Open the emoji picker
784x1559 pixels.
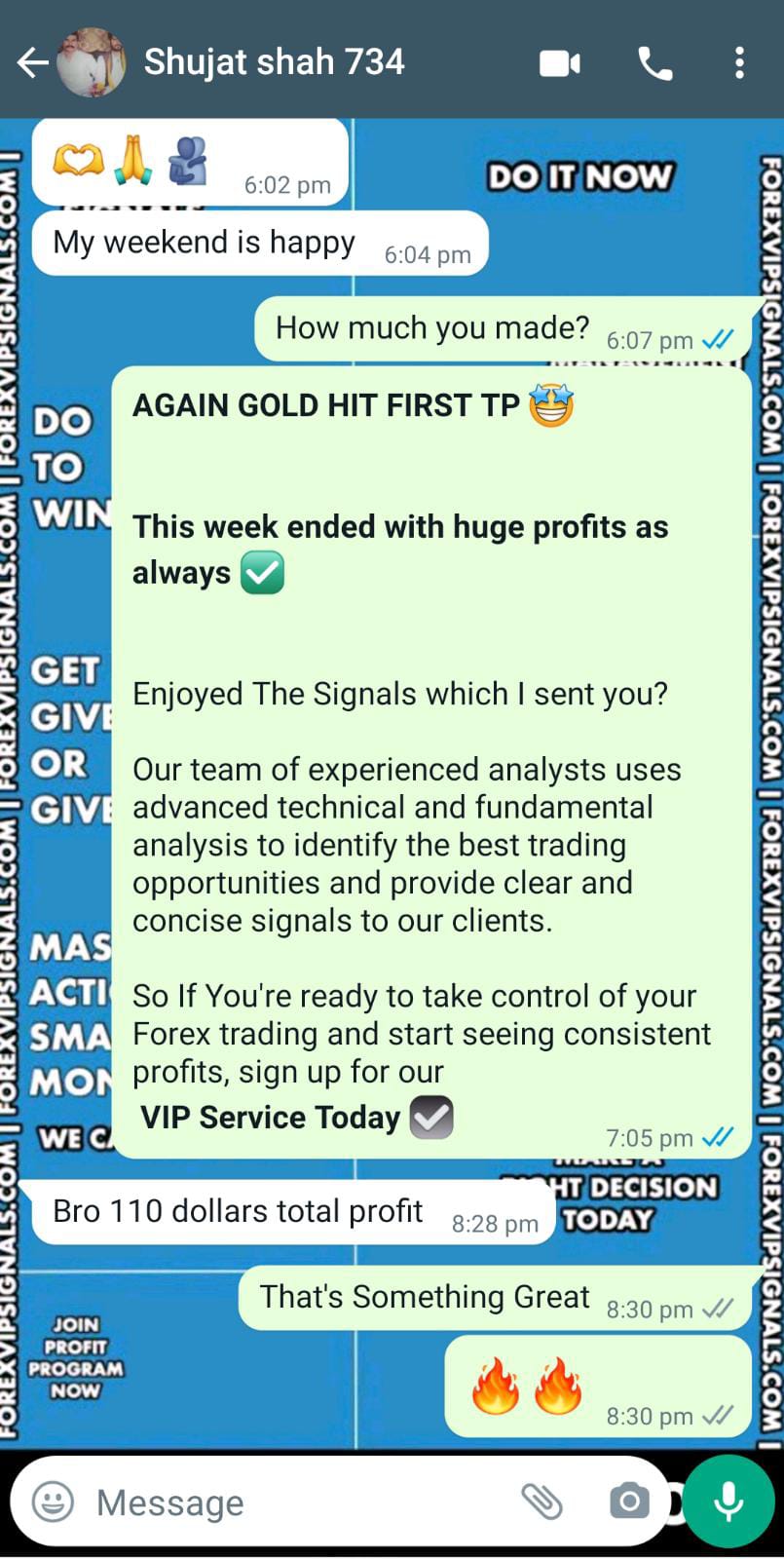click(53, 1502)
